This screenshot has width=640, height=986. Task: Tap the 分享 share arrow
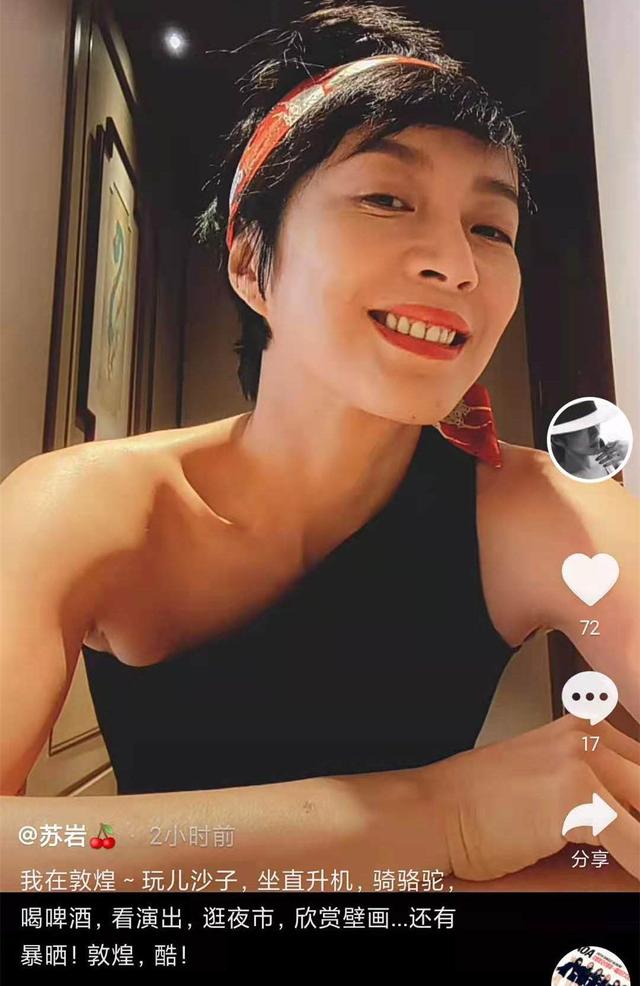click(x=590, y=818)
